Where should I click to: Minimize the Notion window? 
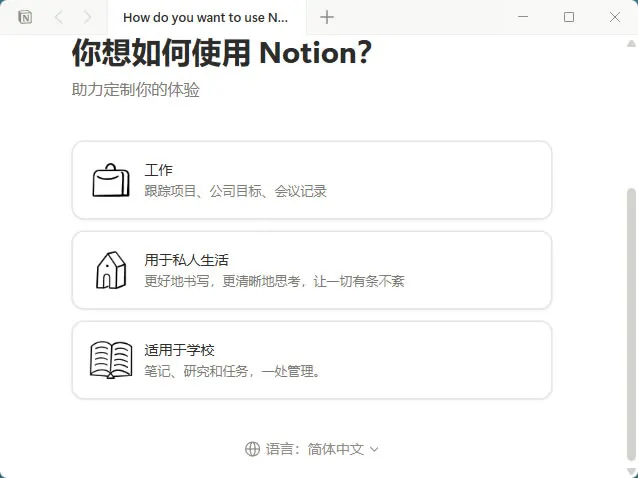(x=524, y=17)
